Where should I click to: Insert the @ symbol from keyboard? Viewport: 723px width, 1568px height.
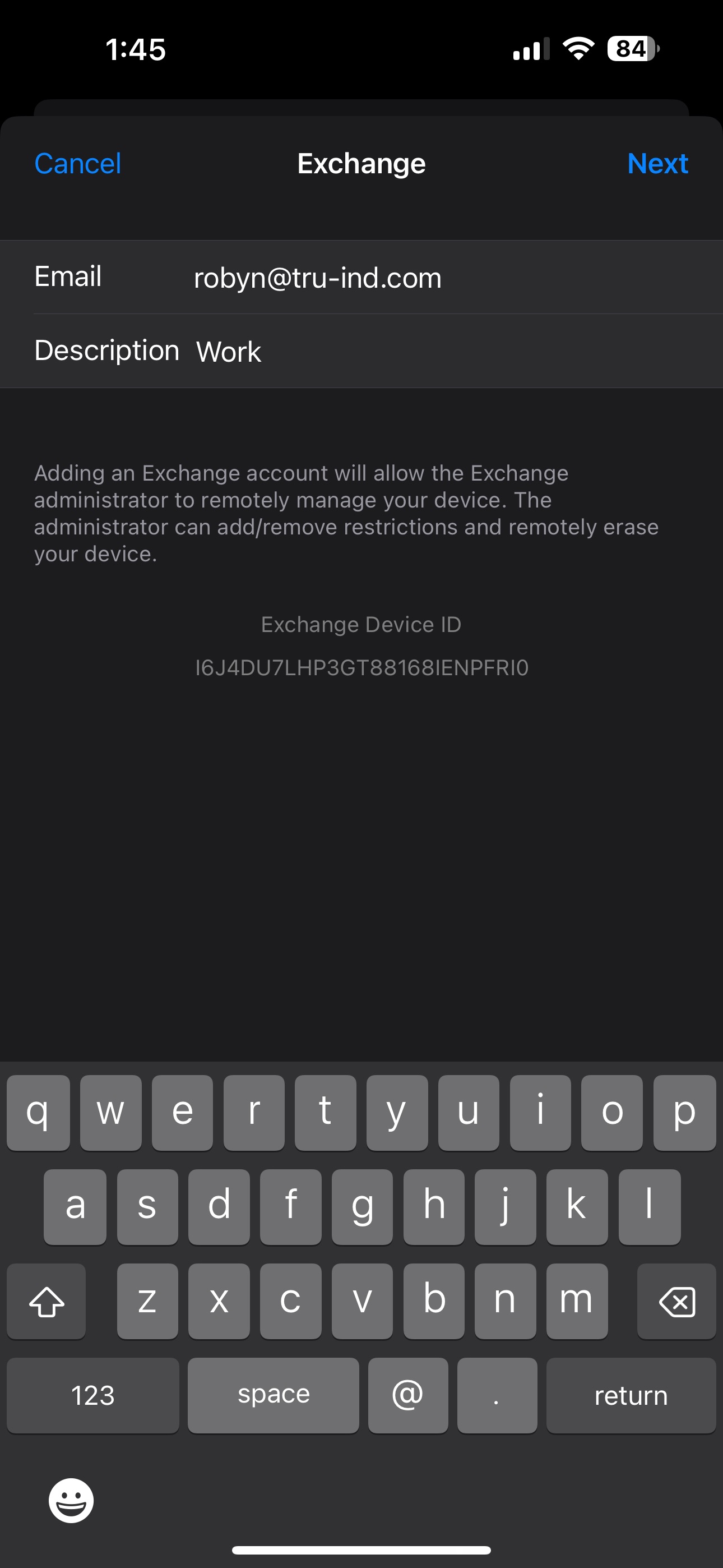(x=408, y=1395)
